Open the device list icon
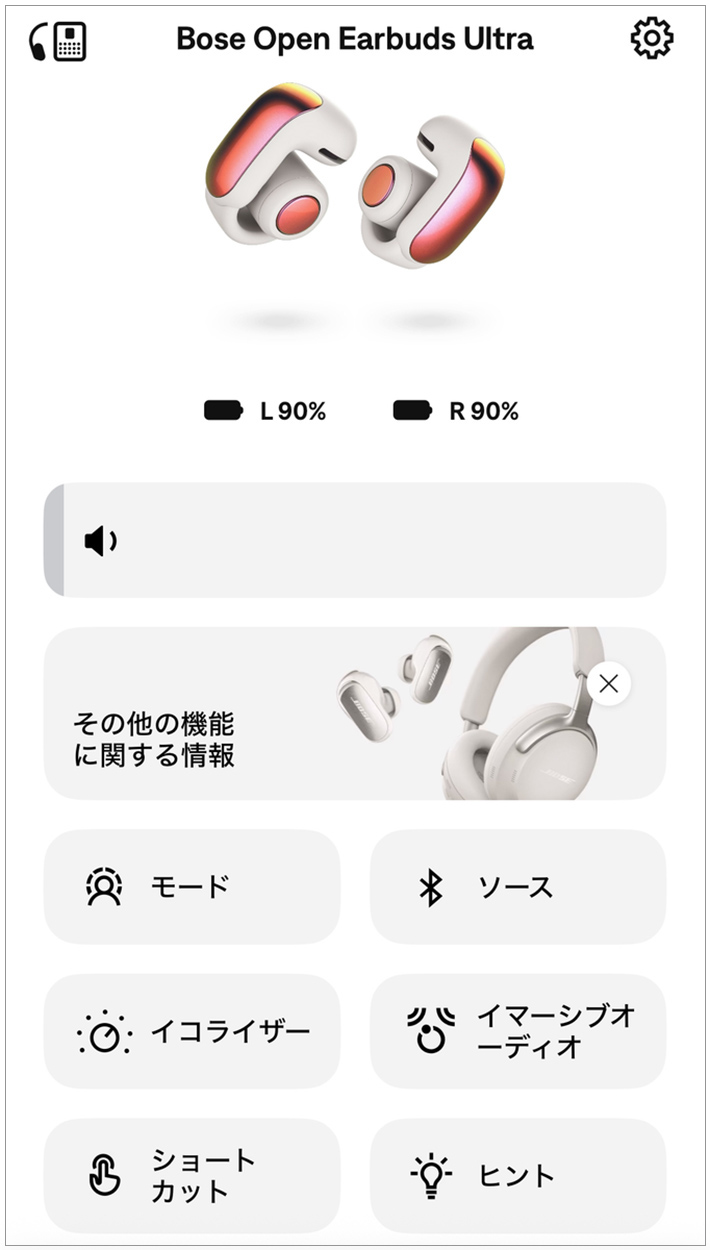The image size is (710, 1250). 59,41
